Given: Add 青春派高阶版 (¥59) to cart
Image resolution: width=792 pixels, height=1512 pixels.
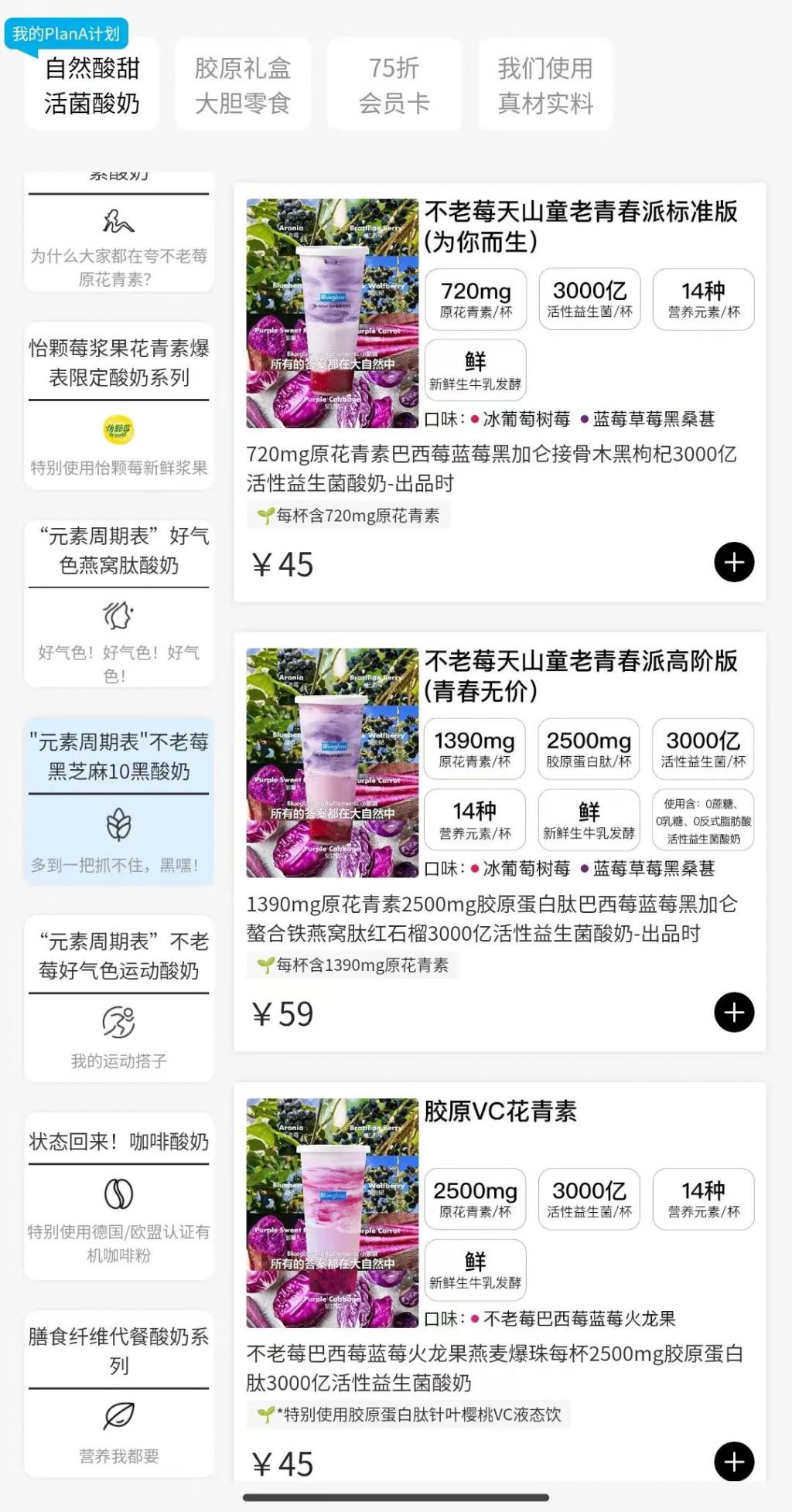Looking at the screenshot, I should coord(734,1012).
